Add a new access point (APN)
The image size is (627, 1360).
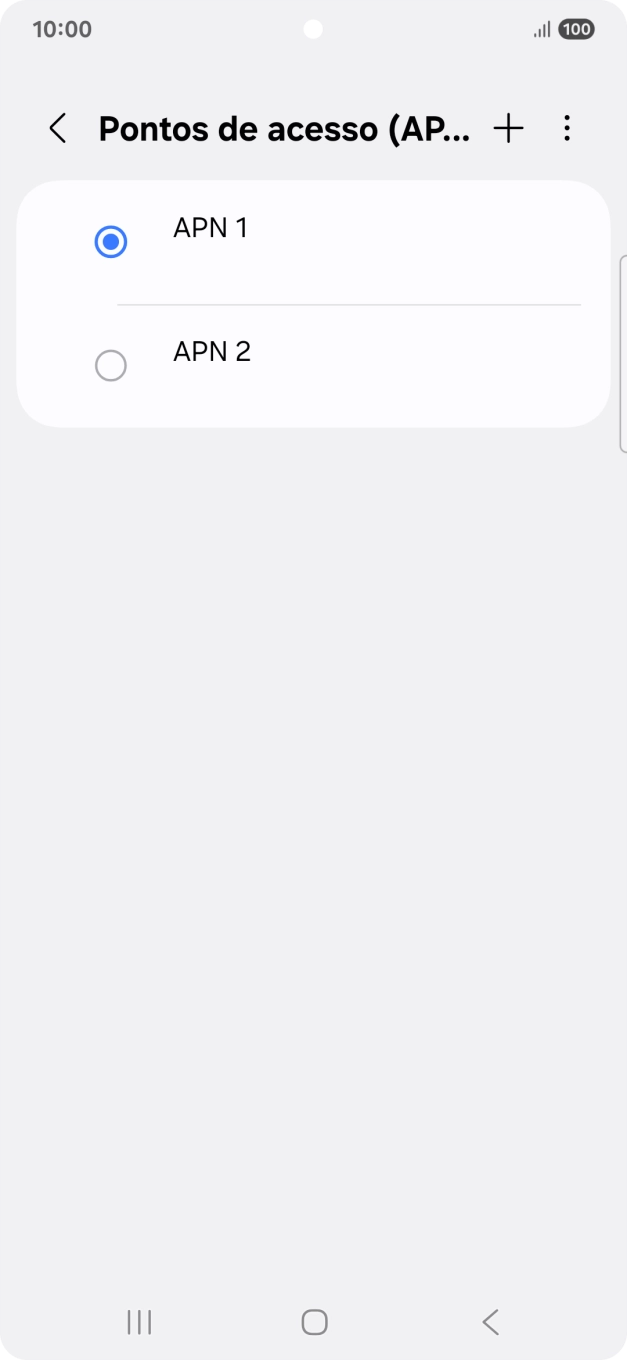pos(508,128)
